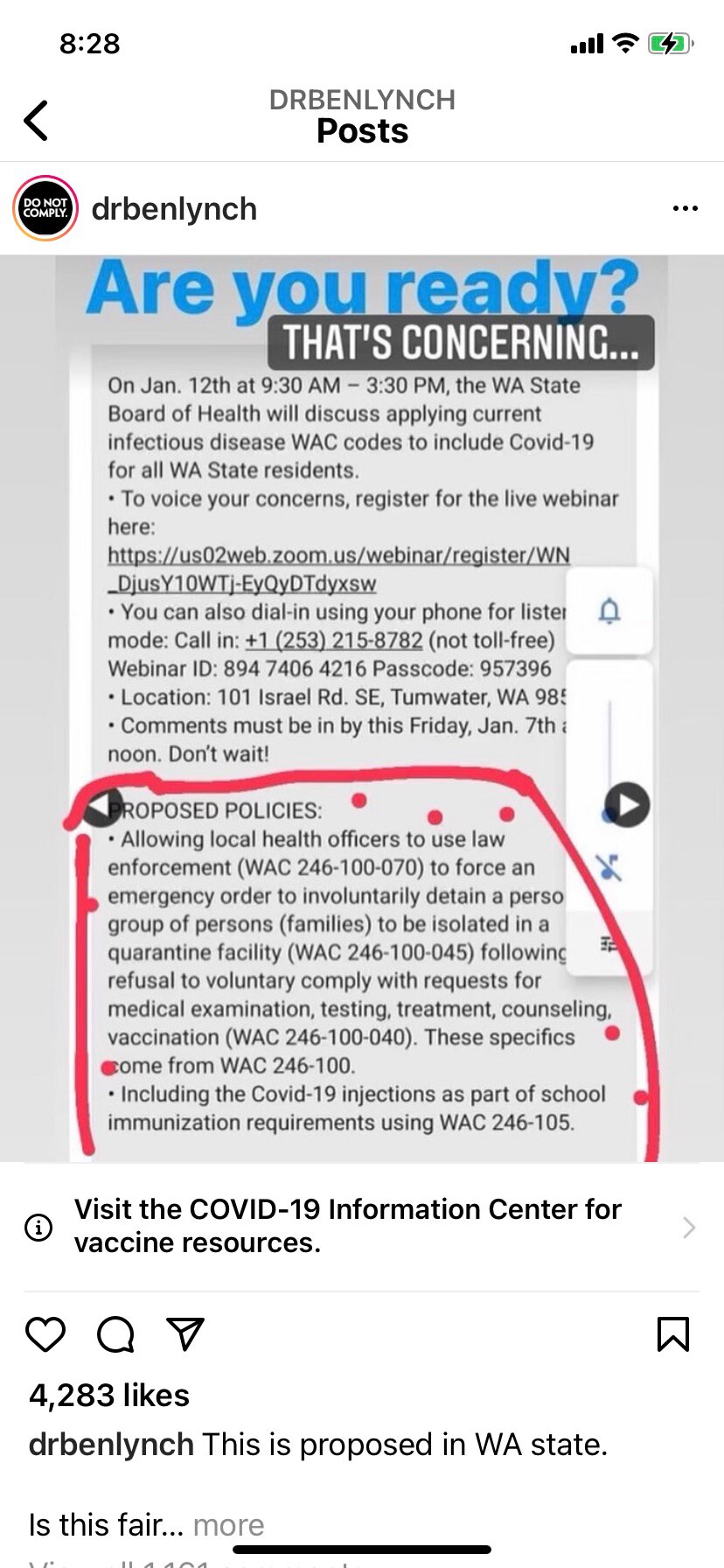Like this drbenlynch post
The image size is (724, 1568).
pyautogui.click(x=45, y=1333)
